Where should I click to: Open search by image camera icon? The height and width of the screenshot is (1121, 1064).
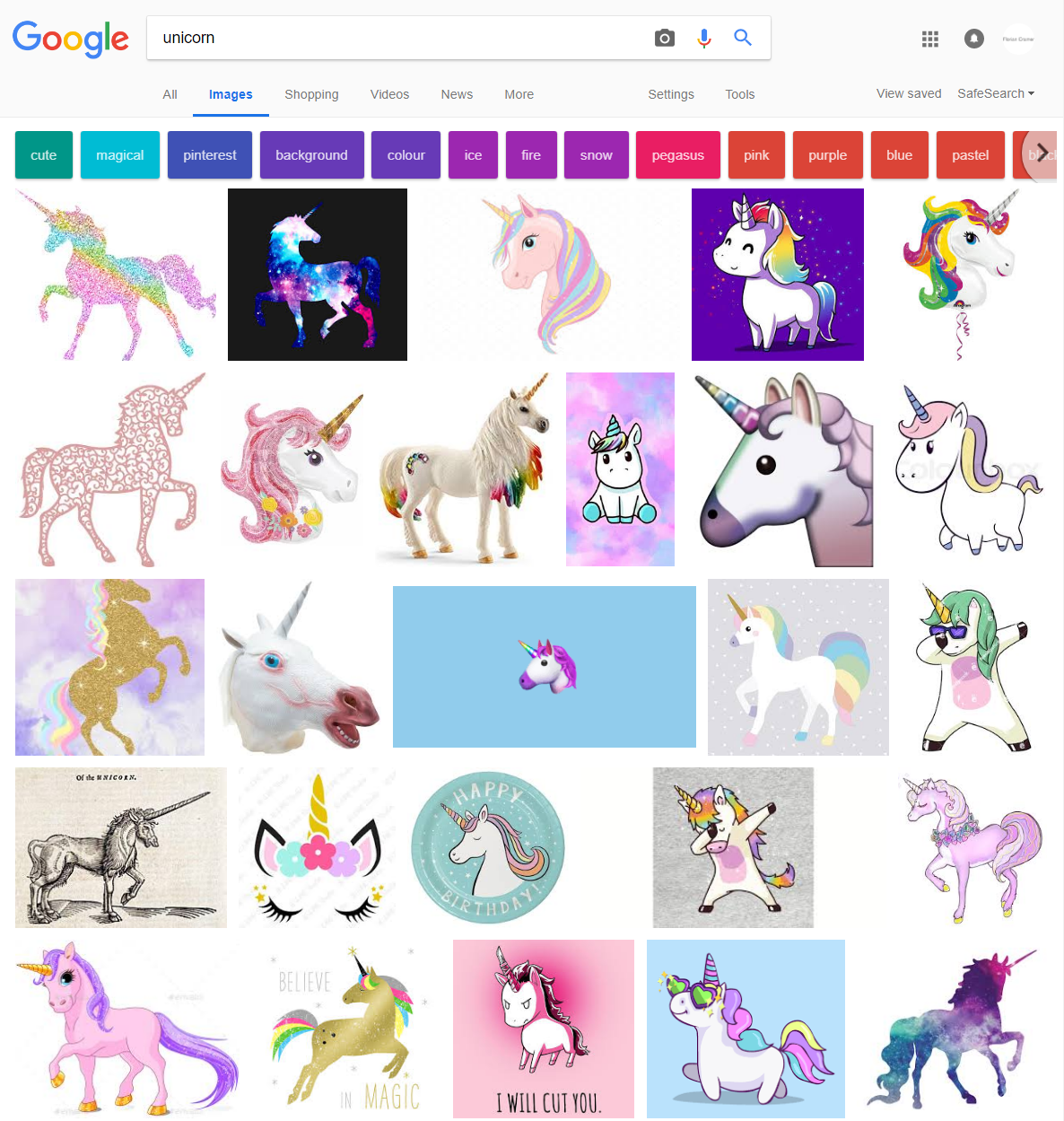pos(664,38)
